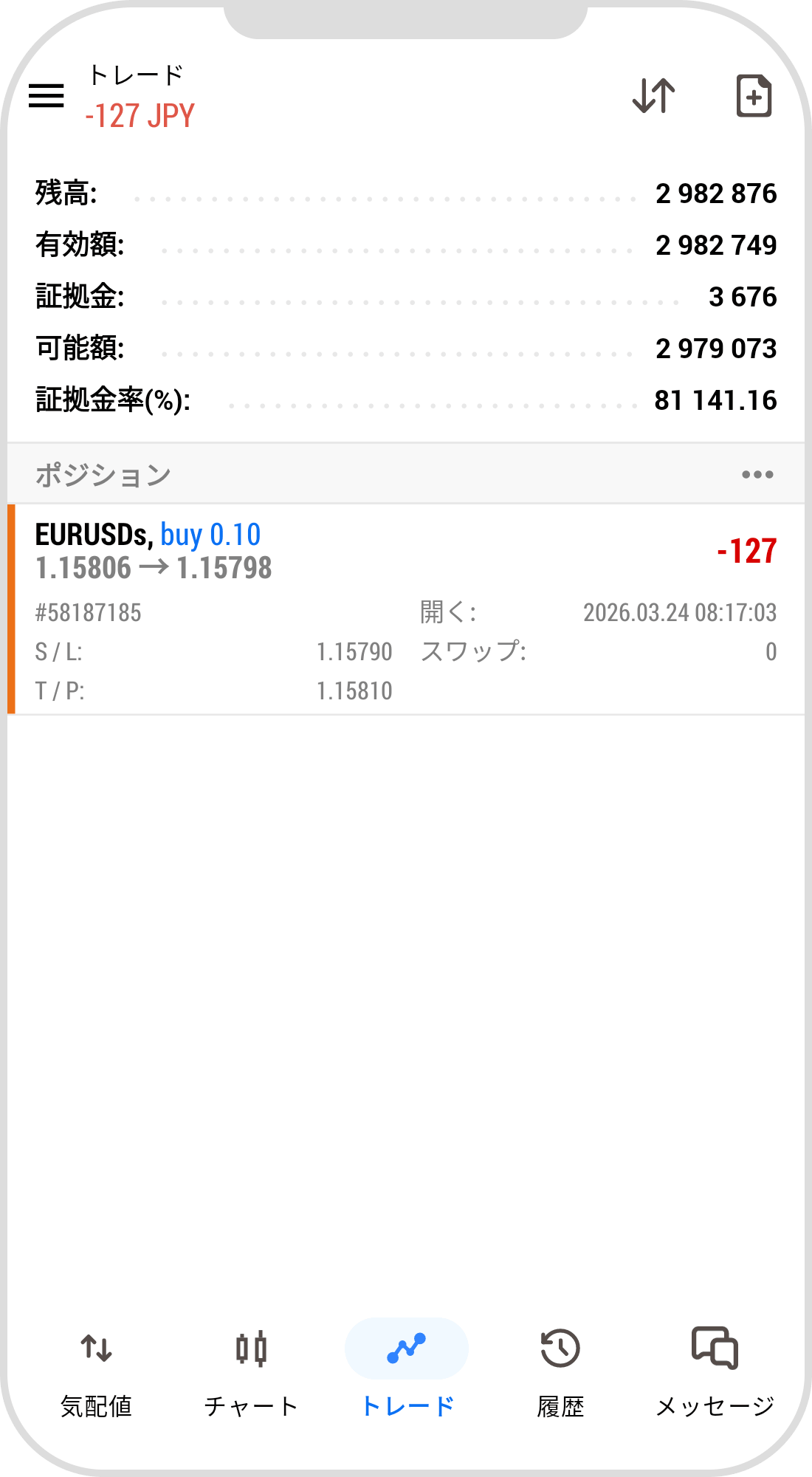Select the トレード trade line icon

click(x=406, y=1349)
